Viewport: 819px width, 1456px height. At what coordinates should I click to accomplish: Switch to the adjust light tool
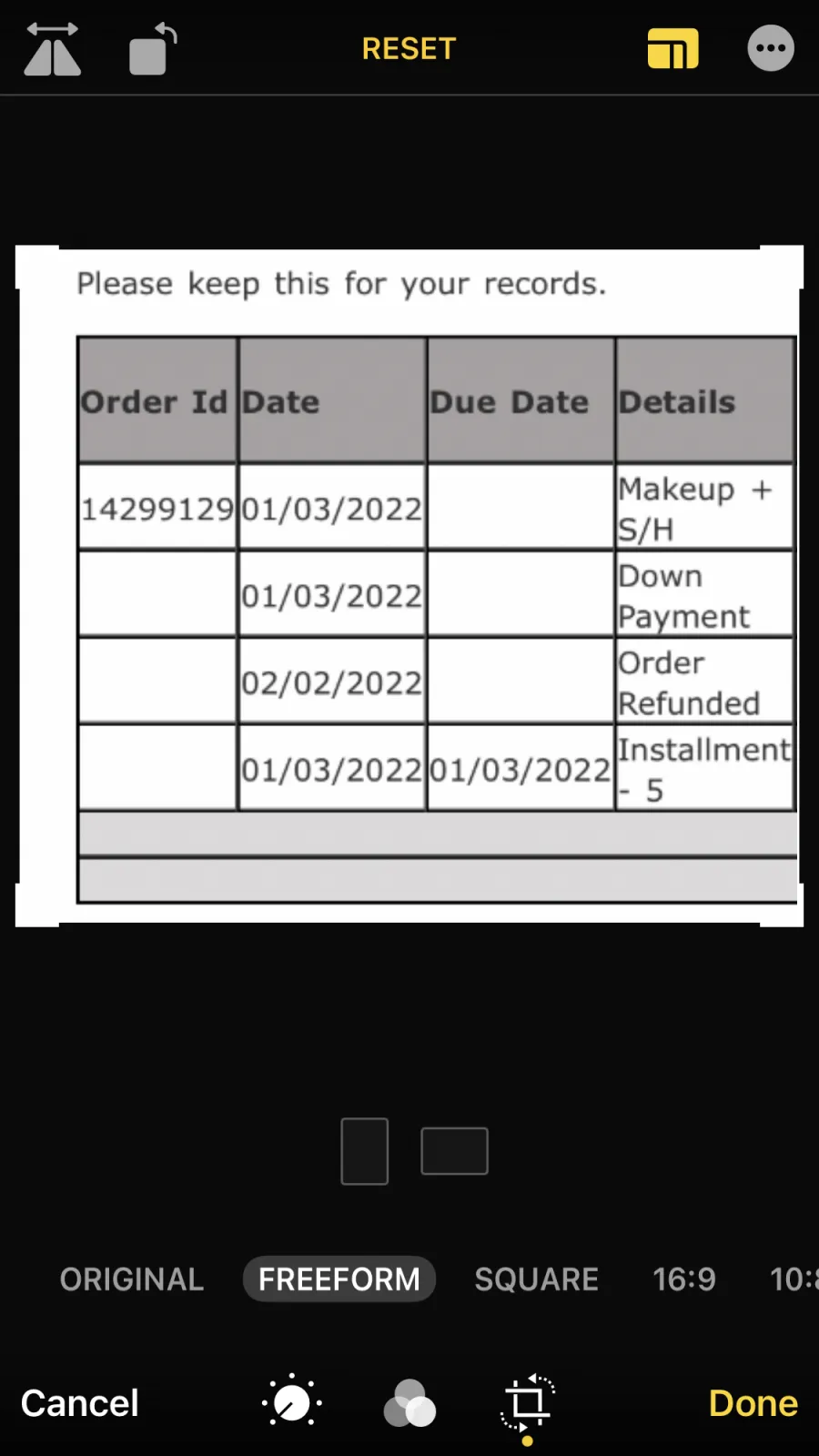(291, 1402)
